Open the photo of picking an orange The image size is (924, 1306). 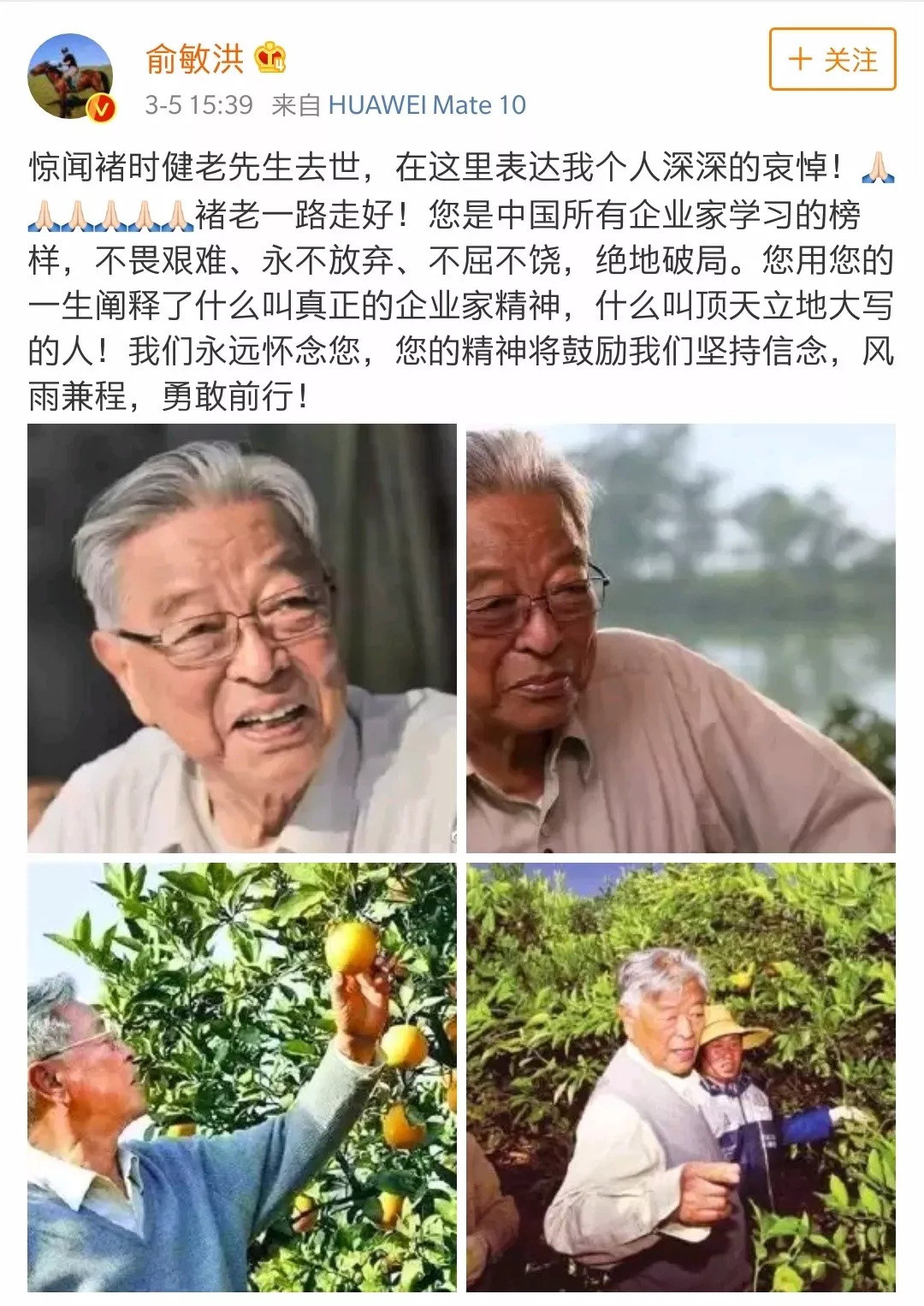click(x=242, y=1077)
